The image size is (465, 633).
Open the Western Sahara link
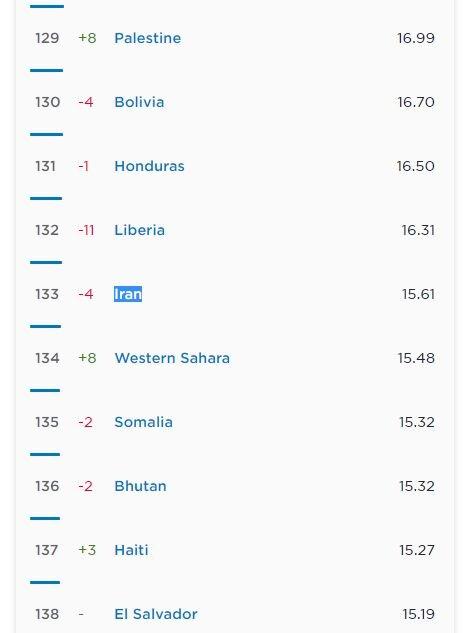(x=172, y=358)
